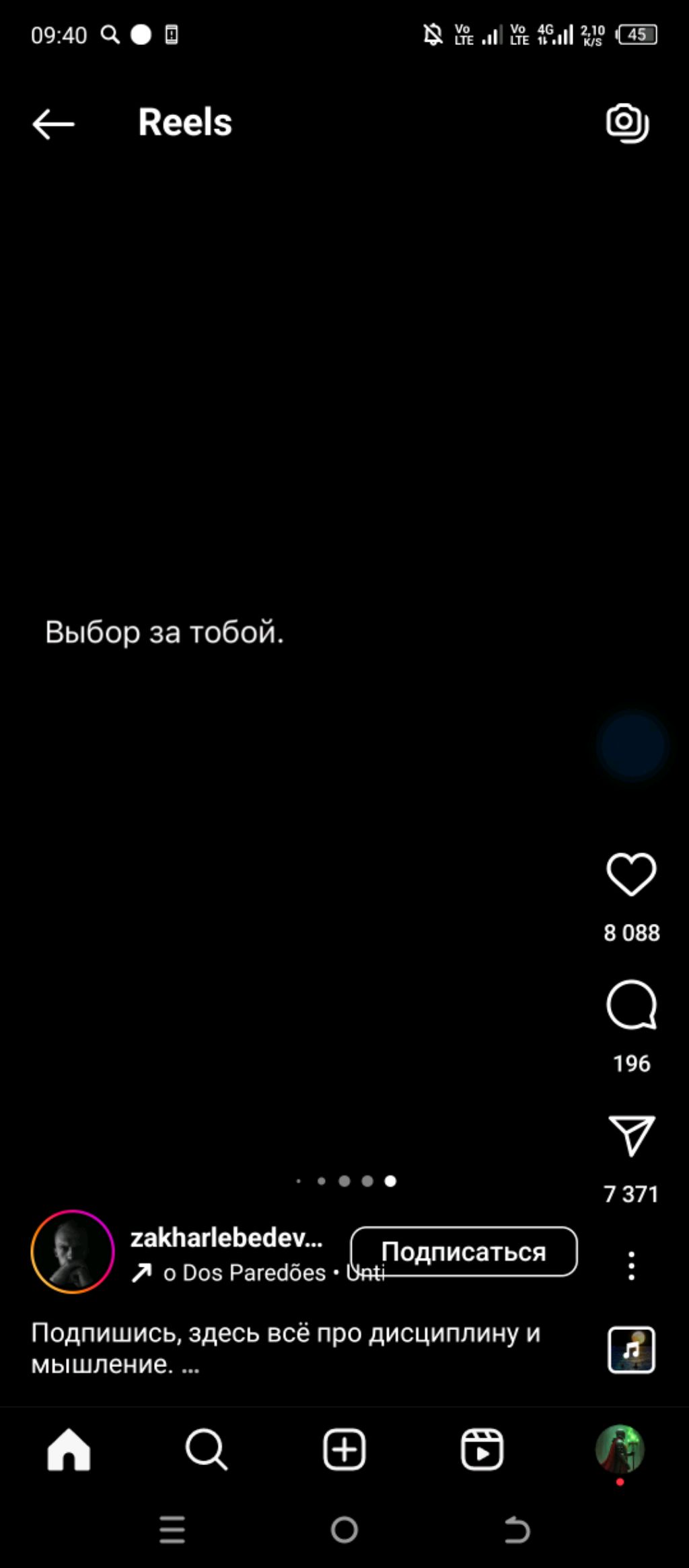689x1568 pixels.
Task: Share this reel via the paper plane
Action: 631,1136
